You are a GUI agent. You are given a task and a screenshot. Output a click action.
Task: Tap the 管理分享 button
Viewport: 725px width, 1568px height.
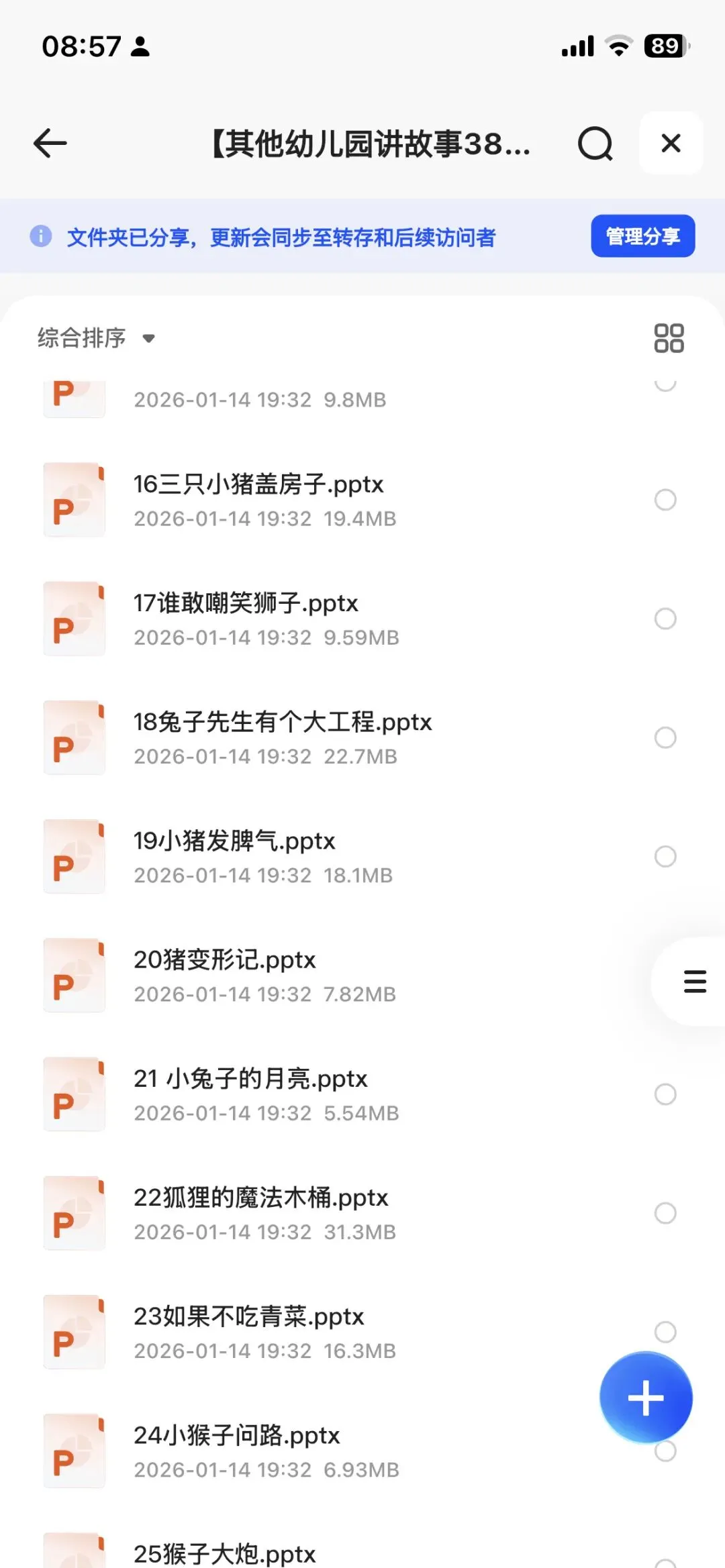(642, 236)
